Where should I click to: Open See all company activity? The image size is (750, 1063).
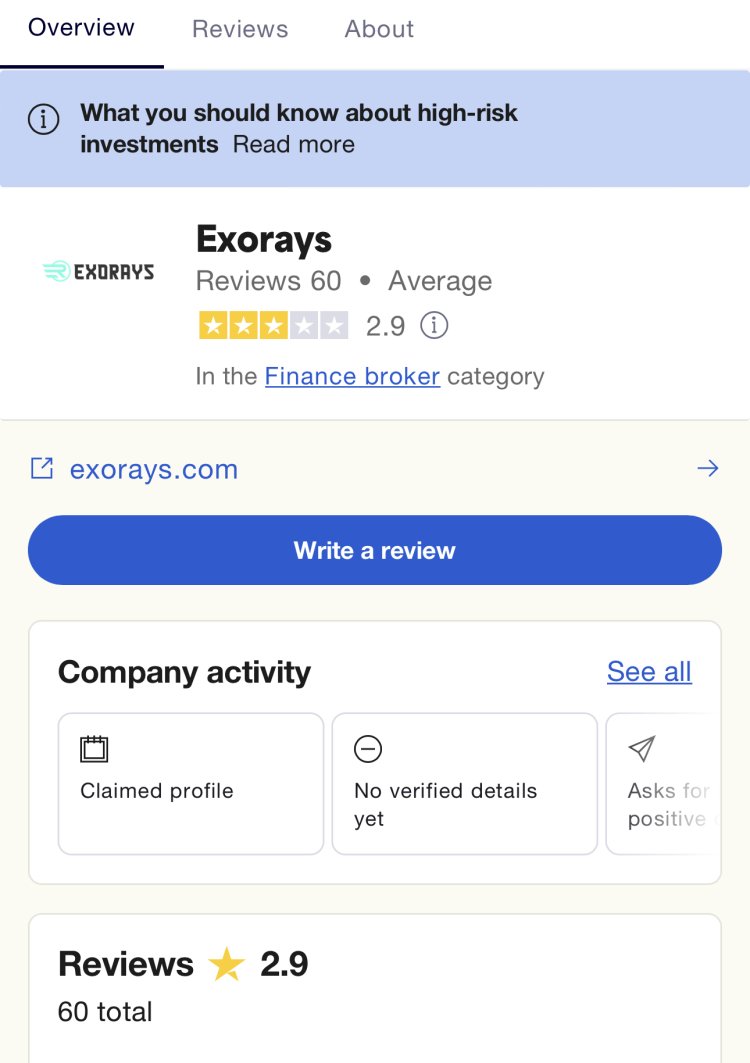[x=648, y=672]
